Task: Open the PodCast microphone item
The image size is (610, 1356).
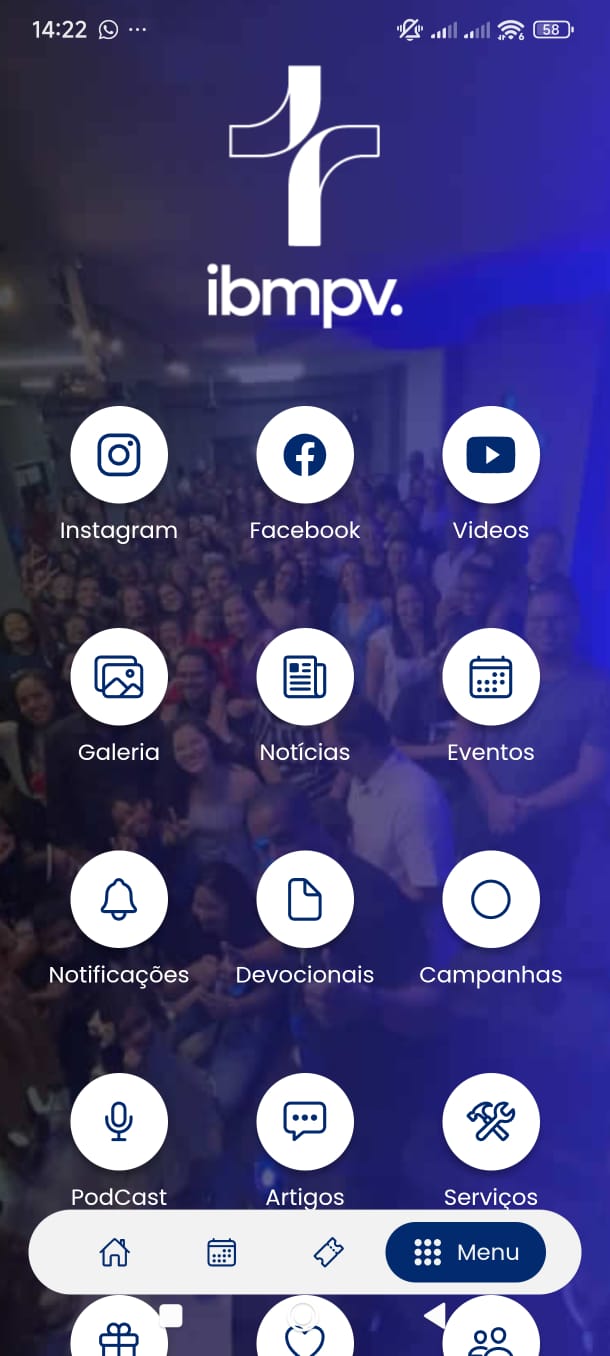Action: coord(119,1122)
